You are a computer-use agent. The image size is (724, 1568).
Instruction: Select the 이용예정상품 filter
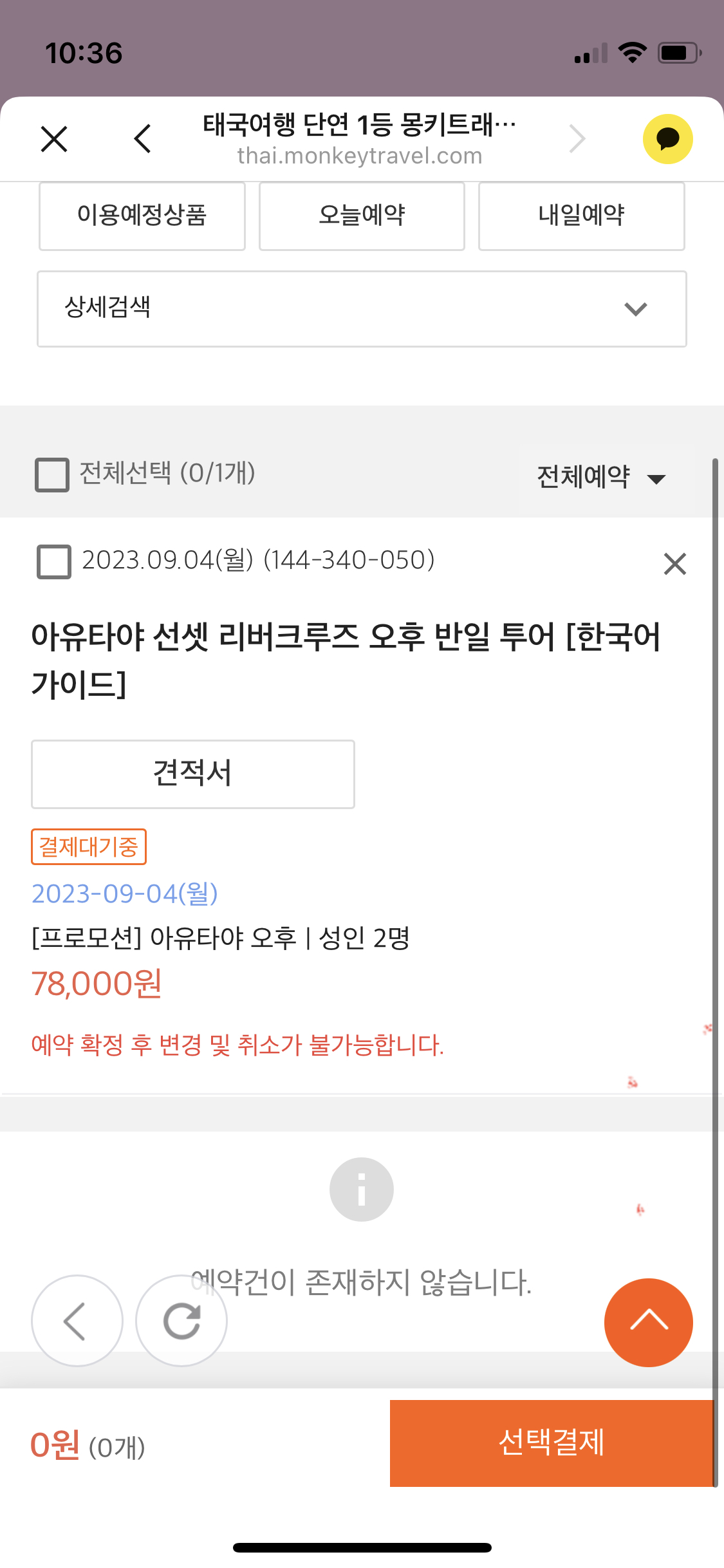tap(142, 216)
